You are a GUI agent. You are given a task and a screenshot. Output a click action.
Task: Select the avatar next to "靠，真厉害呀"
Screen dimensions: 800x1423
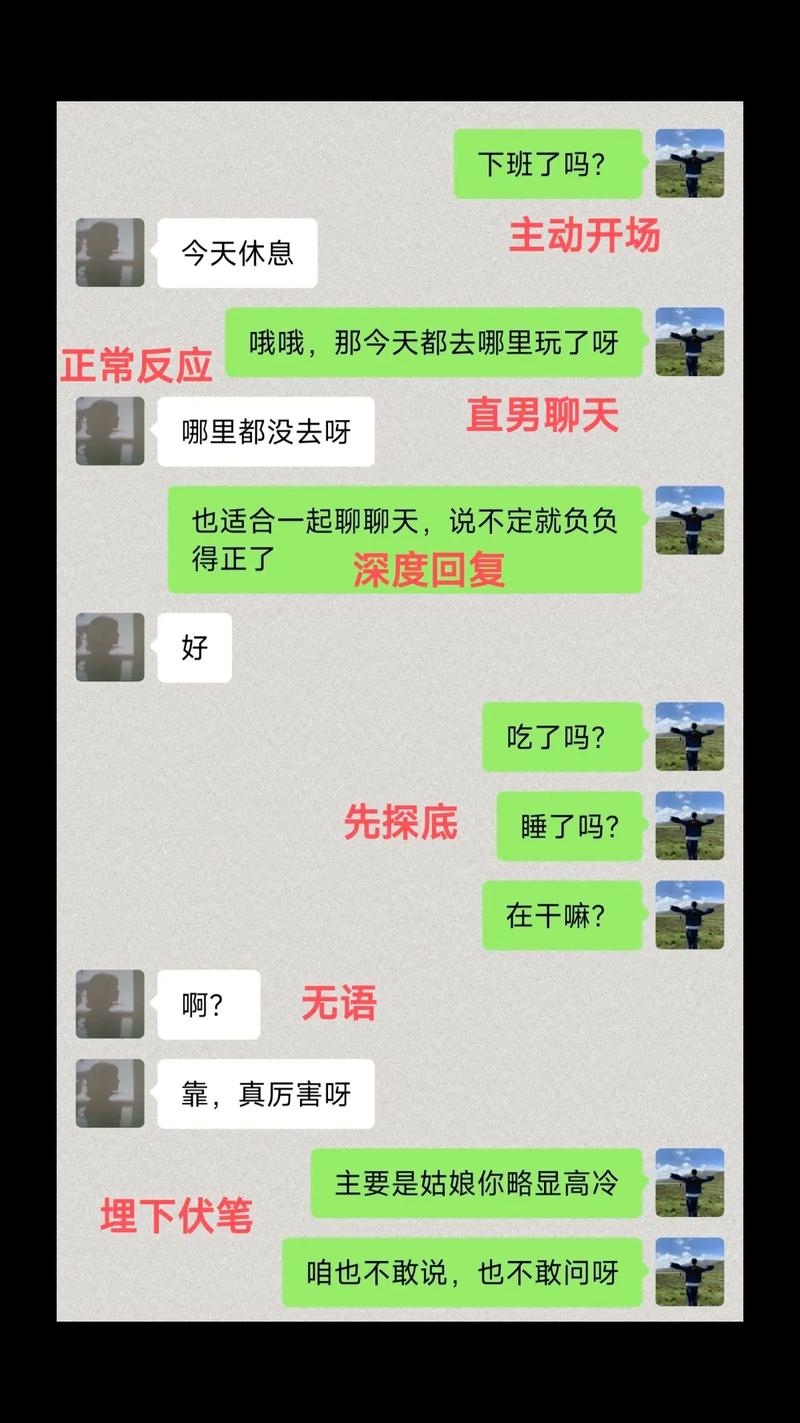pos(109,1093)
